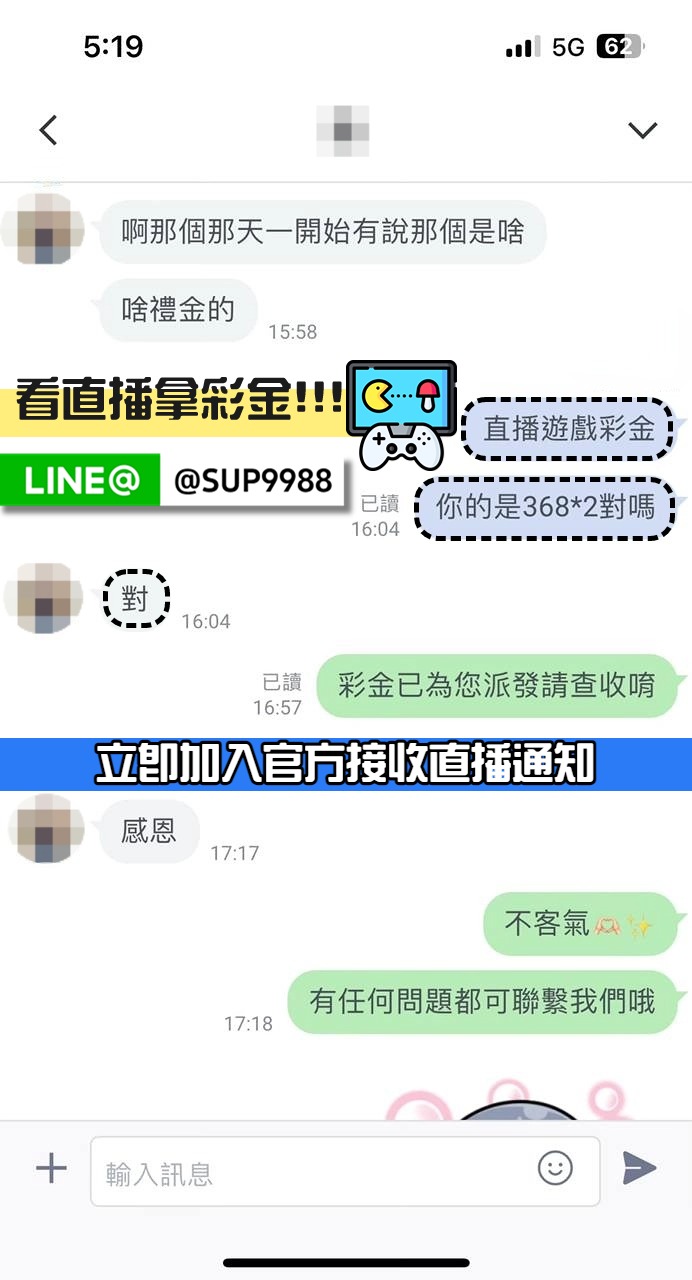Viewport: 692px width, 1280px height.
Task: Go back from this chat
Action: click(48, 130)
